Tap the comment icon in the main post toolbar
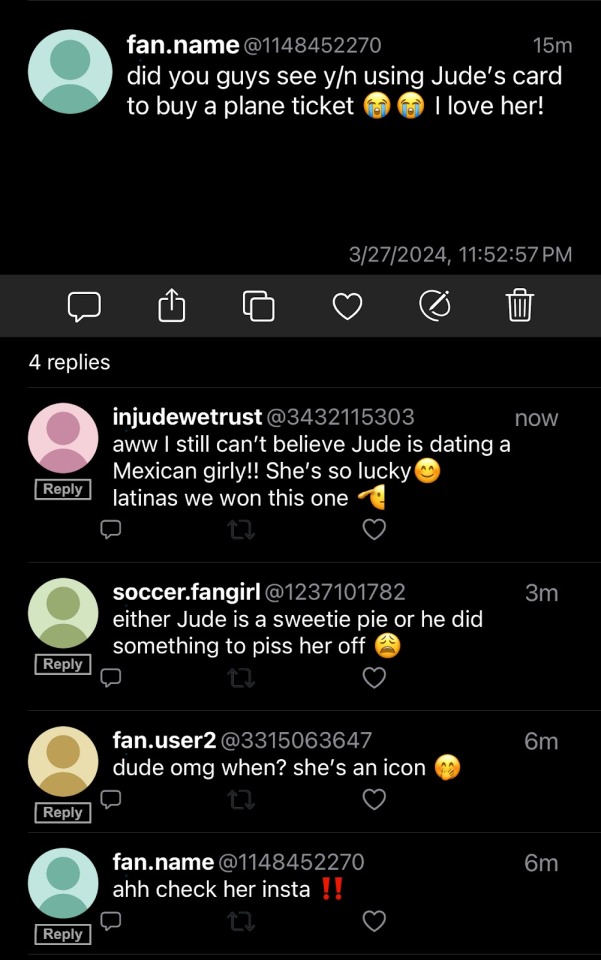Image resolution: width=601 pixels, height=960 pixels. (x=85, y=306)
